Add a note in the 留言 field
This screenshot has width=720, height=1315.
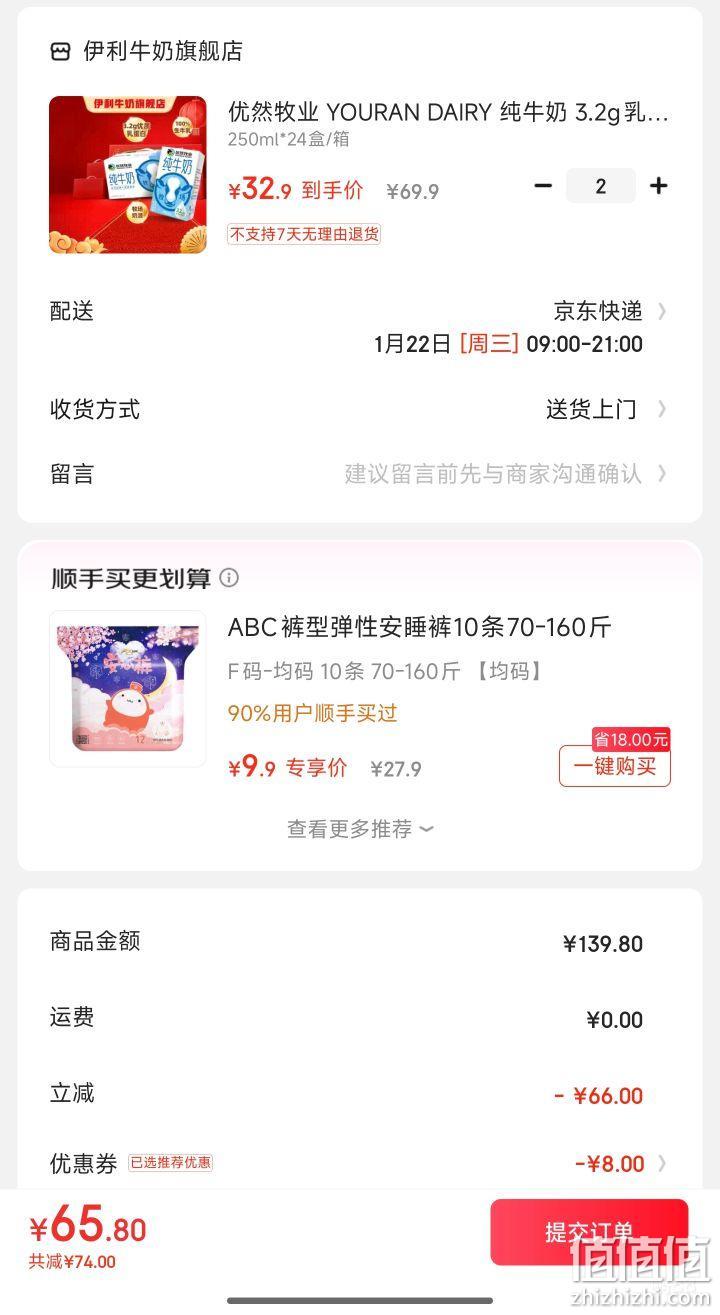(494, 473)
